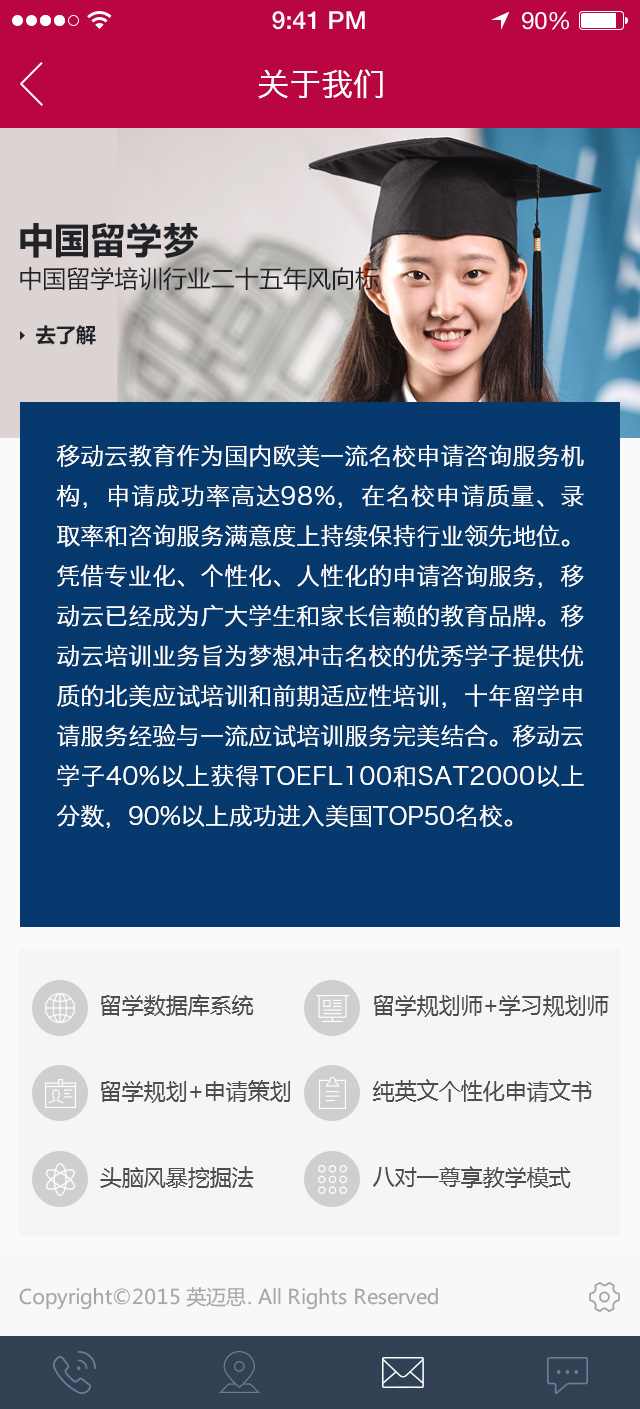This screenshot has width=640, height=1409.
Task: Open 八对一尊享教学模式
Action: [438, 1178]
